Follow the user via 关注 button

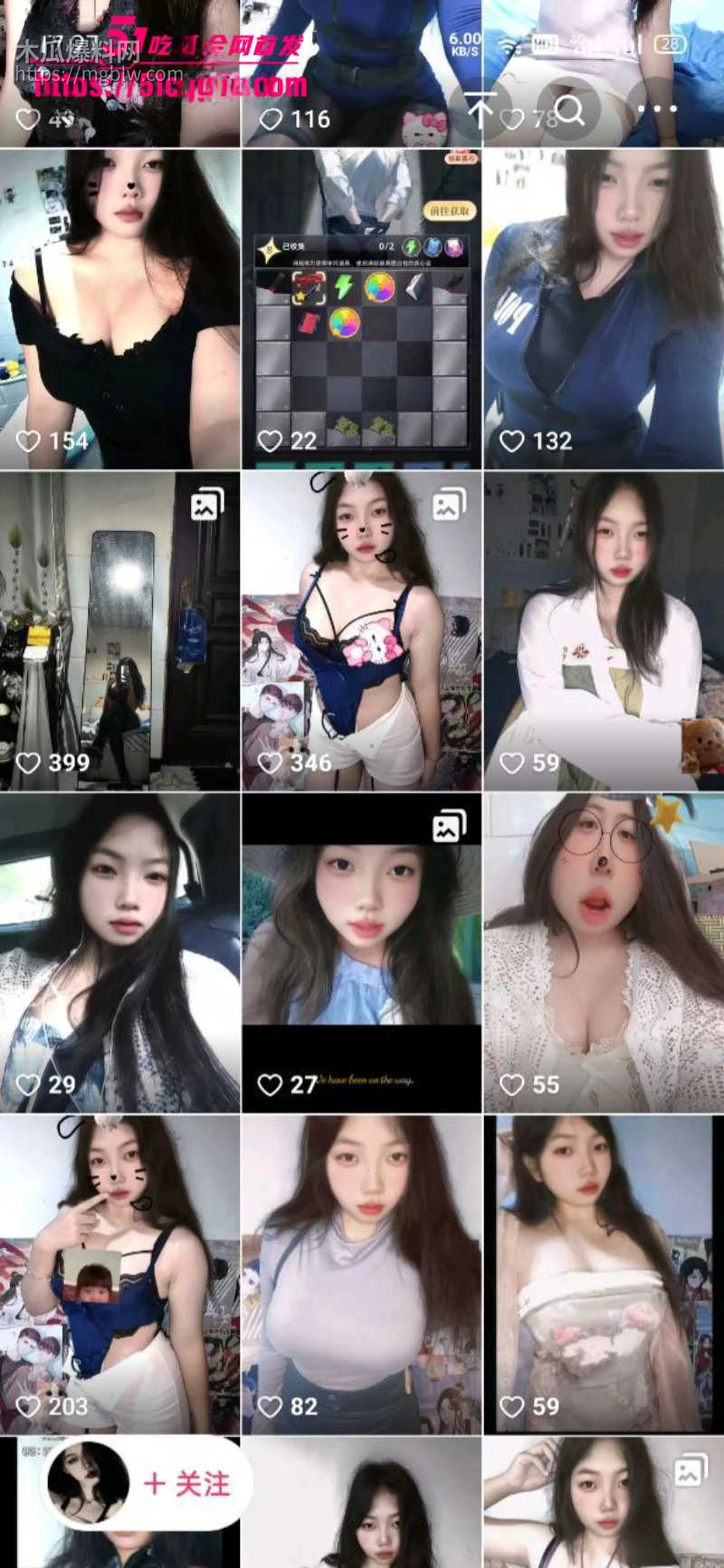click(186, 1484)
